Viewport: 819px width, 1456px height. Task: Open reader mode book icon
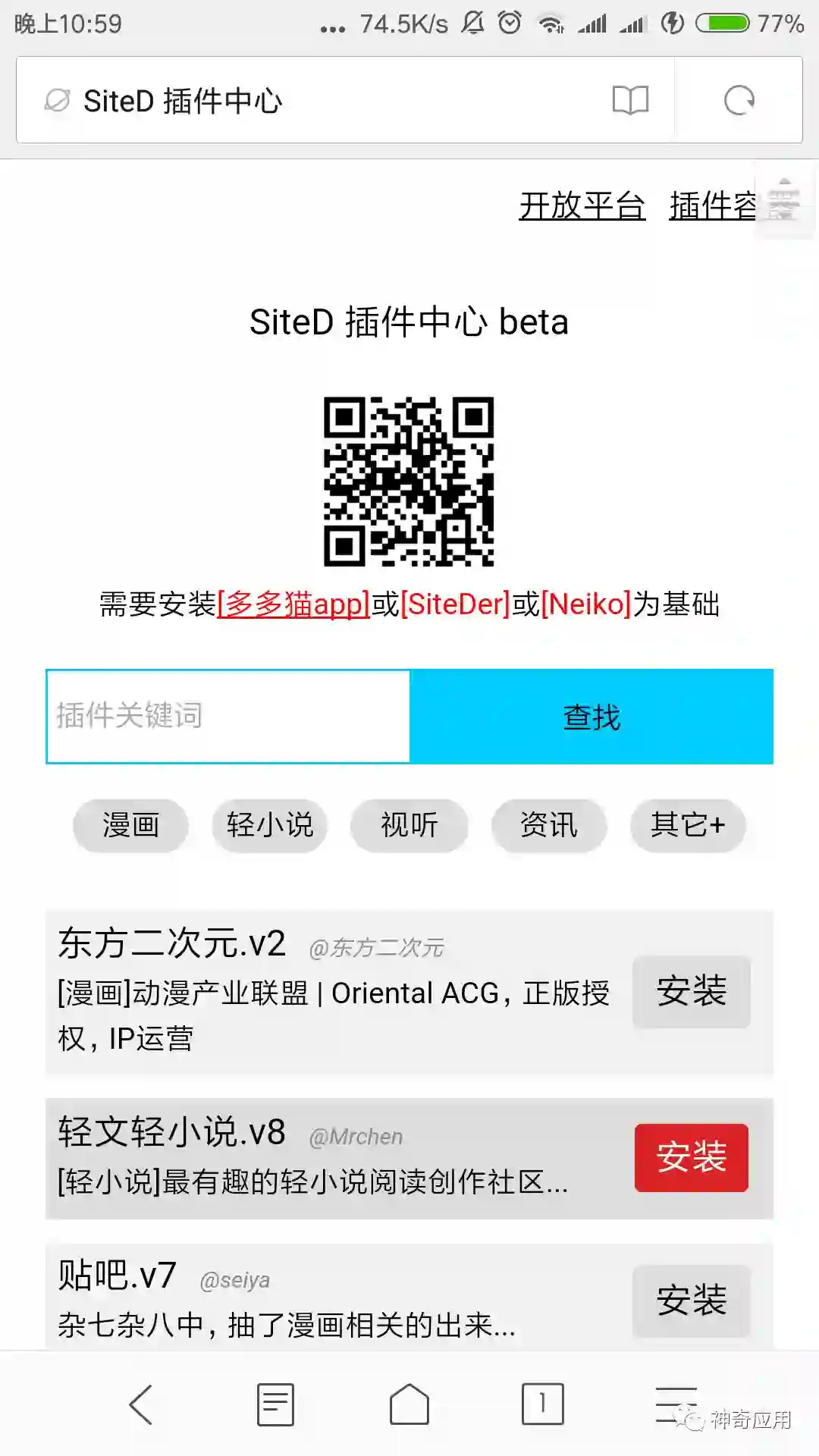(x=630, y=101)
